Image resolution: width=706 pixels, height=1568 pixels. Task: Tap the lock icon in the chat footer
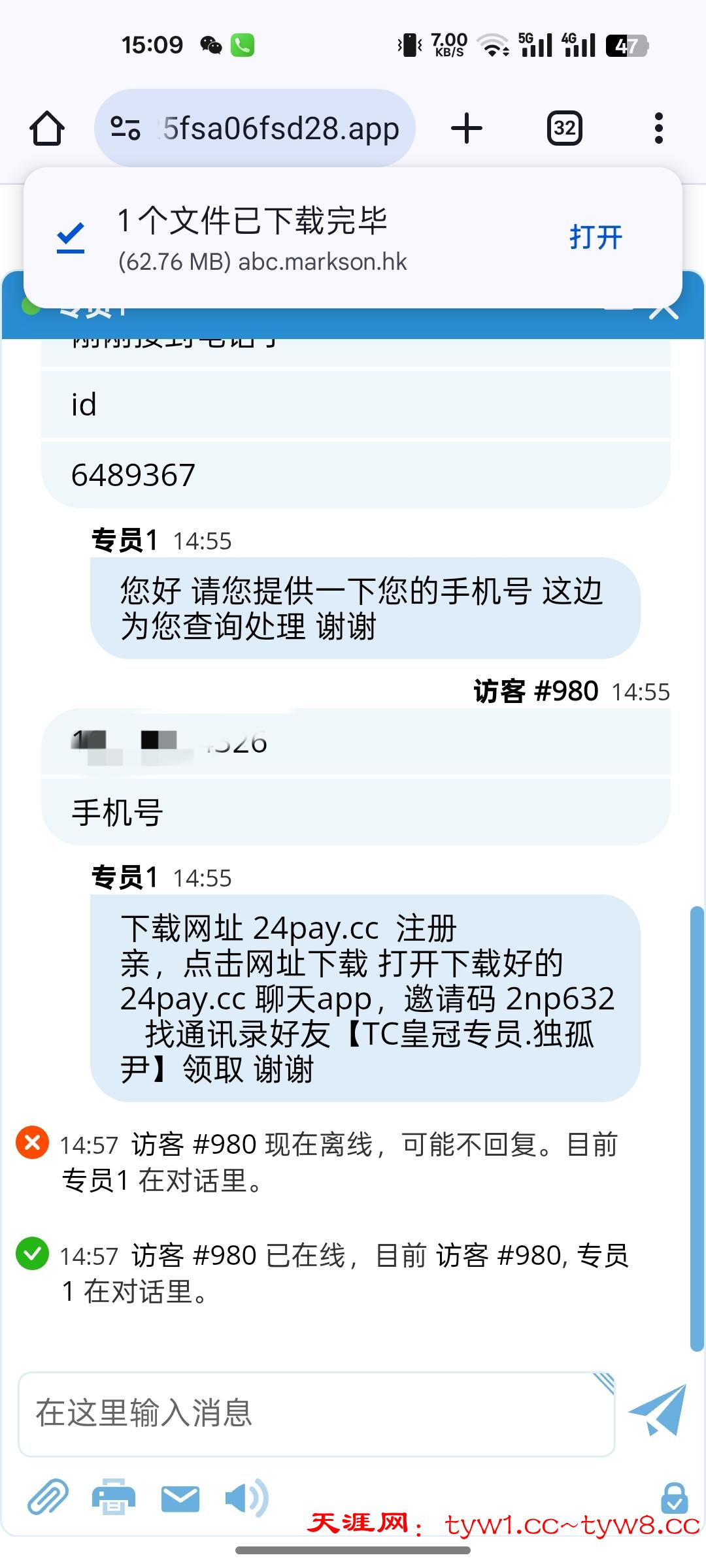(x=674, y=1497)
